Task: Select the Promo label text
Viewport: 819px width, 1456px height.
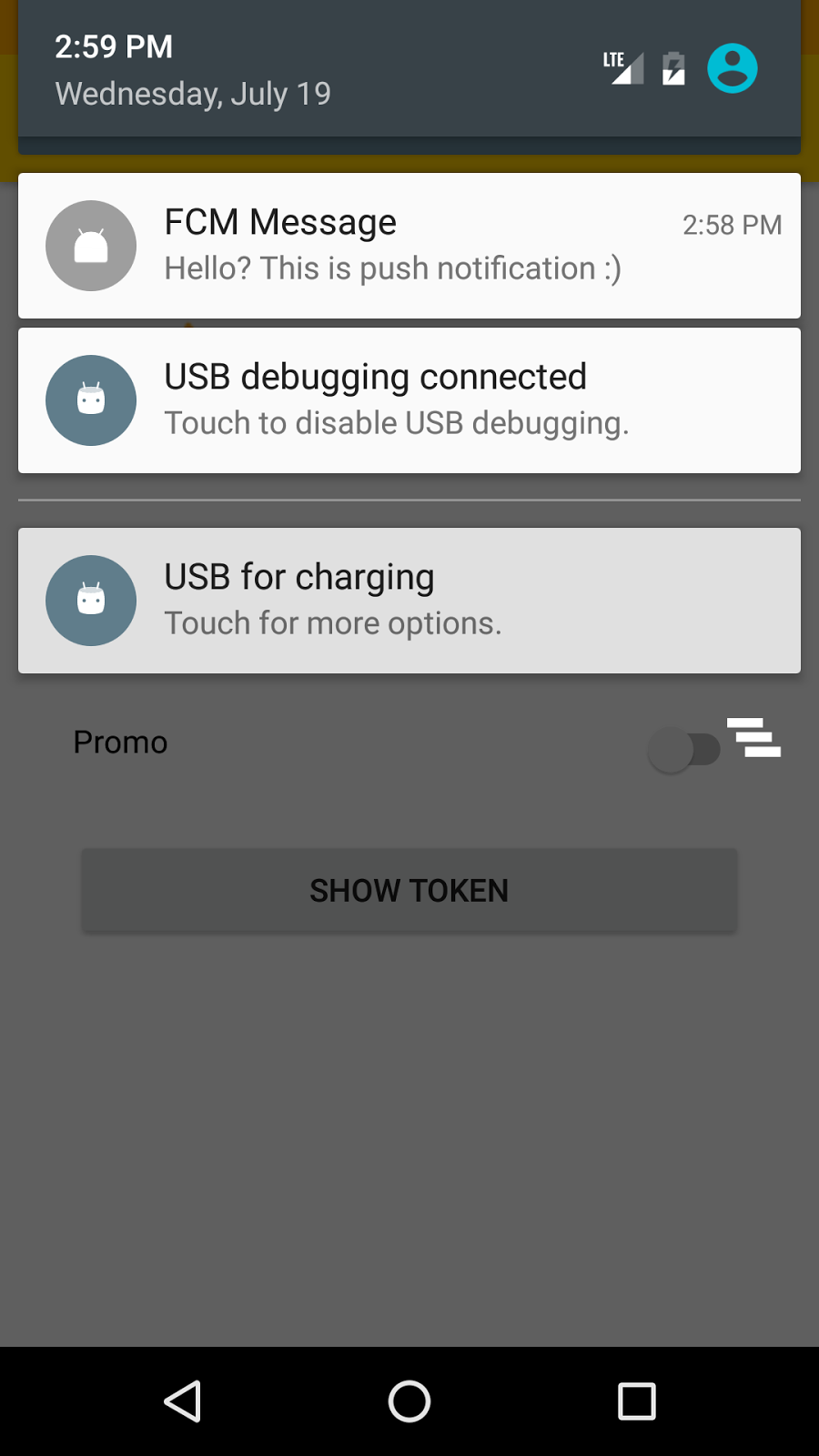Action: (x=119, y=742)
